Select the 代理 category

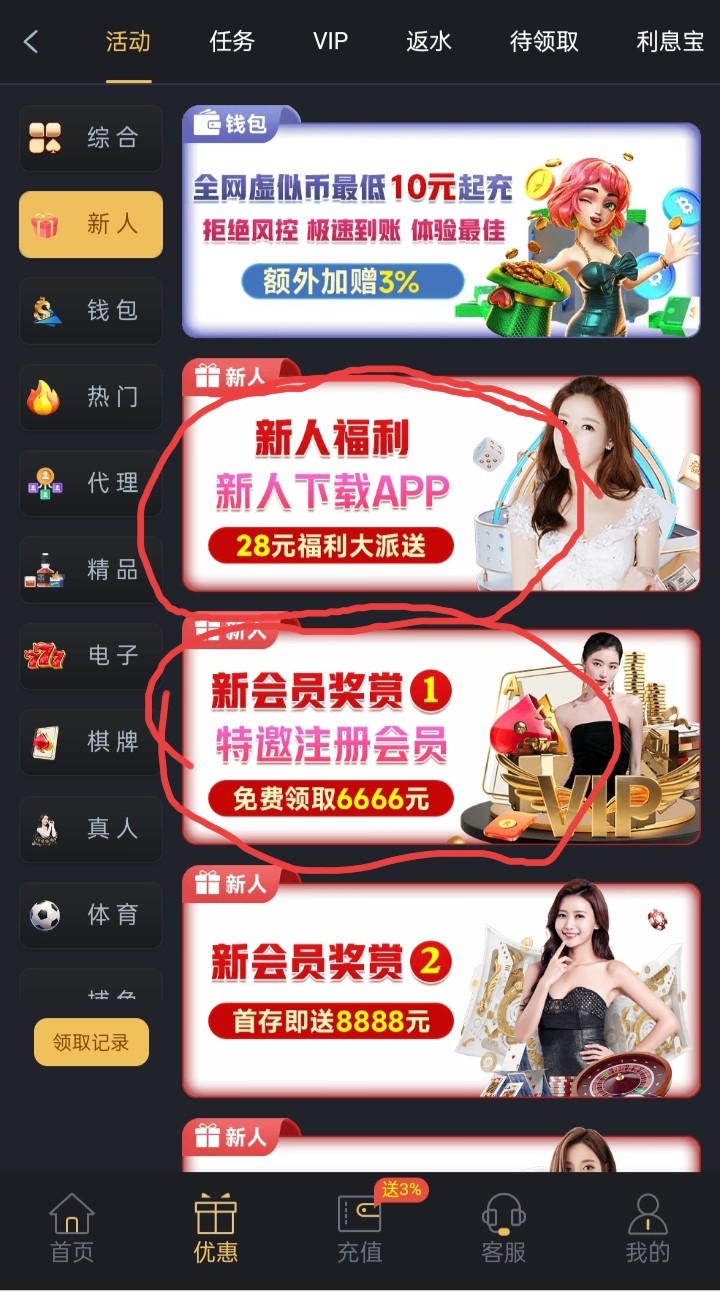90,483
